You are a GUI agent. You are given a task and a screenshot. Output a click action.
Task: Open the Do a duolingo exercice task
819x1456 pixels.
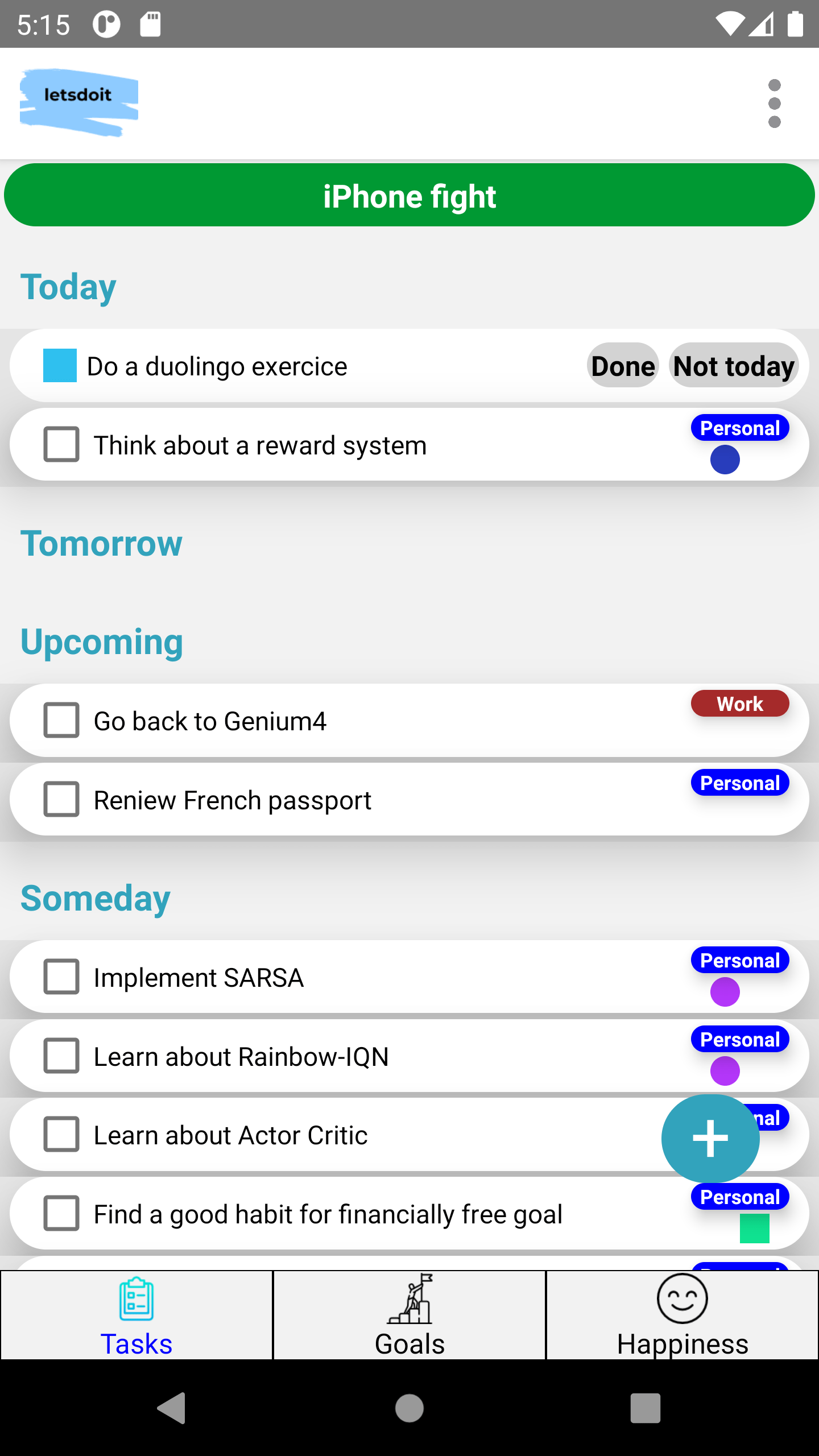click(217, 366)
